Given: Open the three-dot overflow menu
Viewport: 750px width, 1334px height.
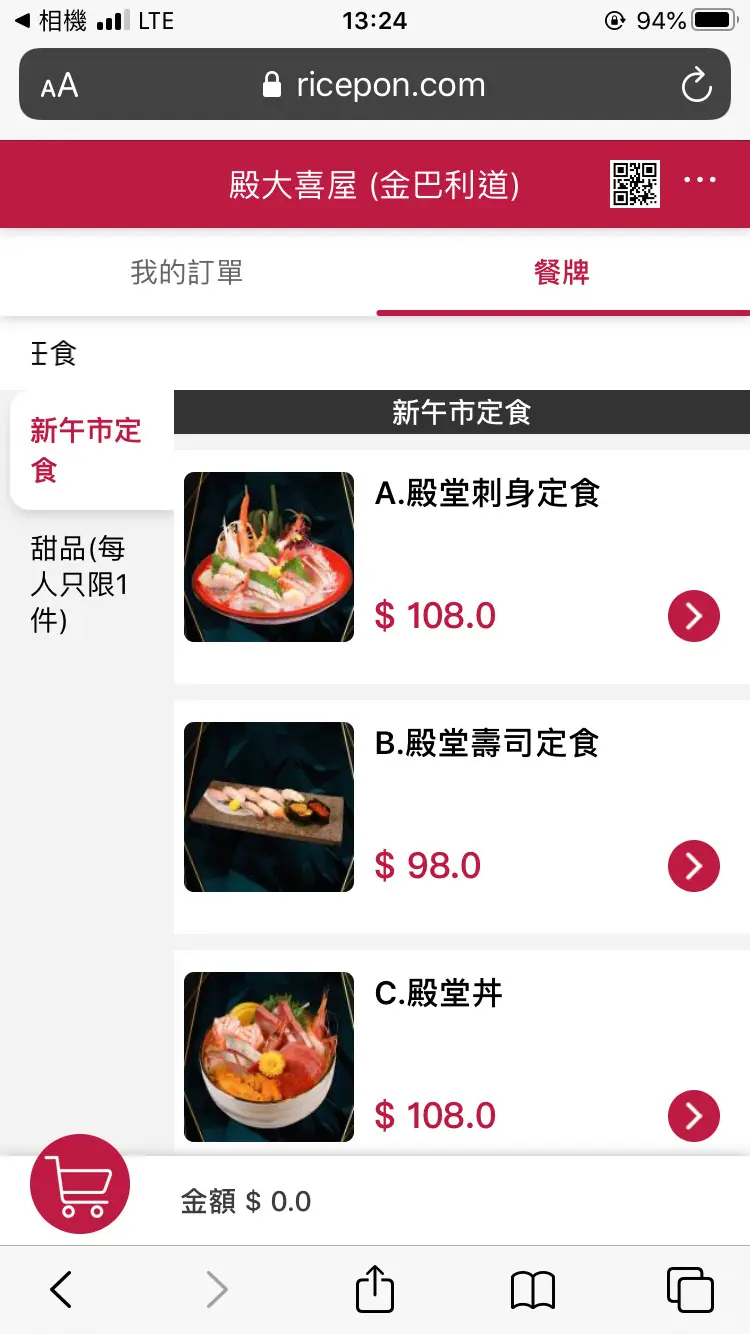Looking at the screenshot, I should click(700, 180).
